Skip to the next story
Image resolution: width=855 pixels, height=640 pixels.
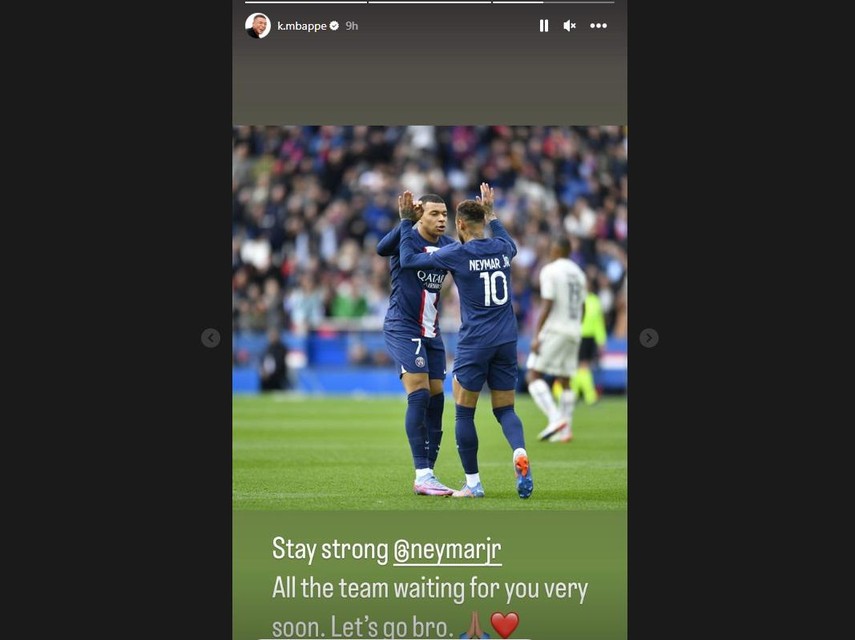[x=649, y=338]
